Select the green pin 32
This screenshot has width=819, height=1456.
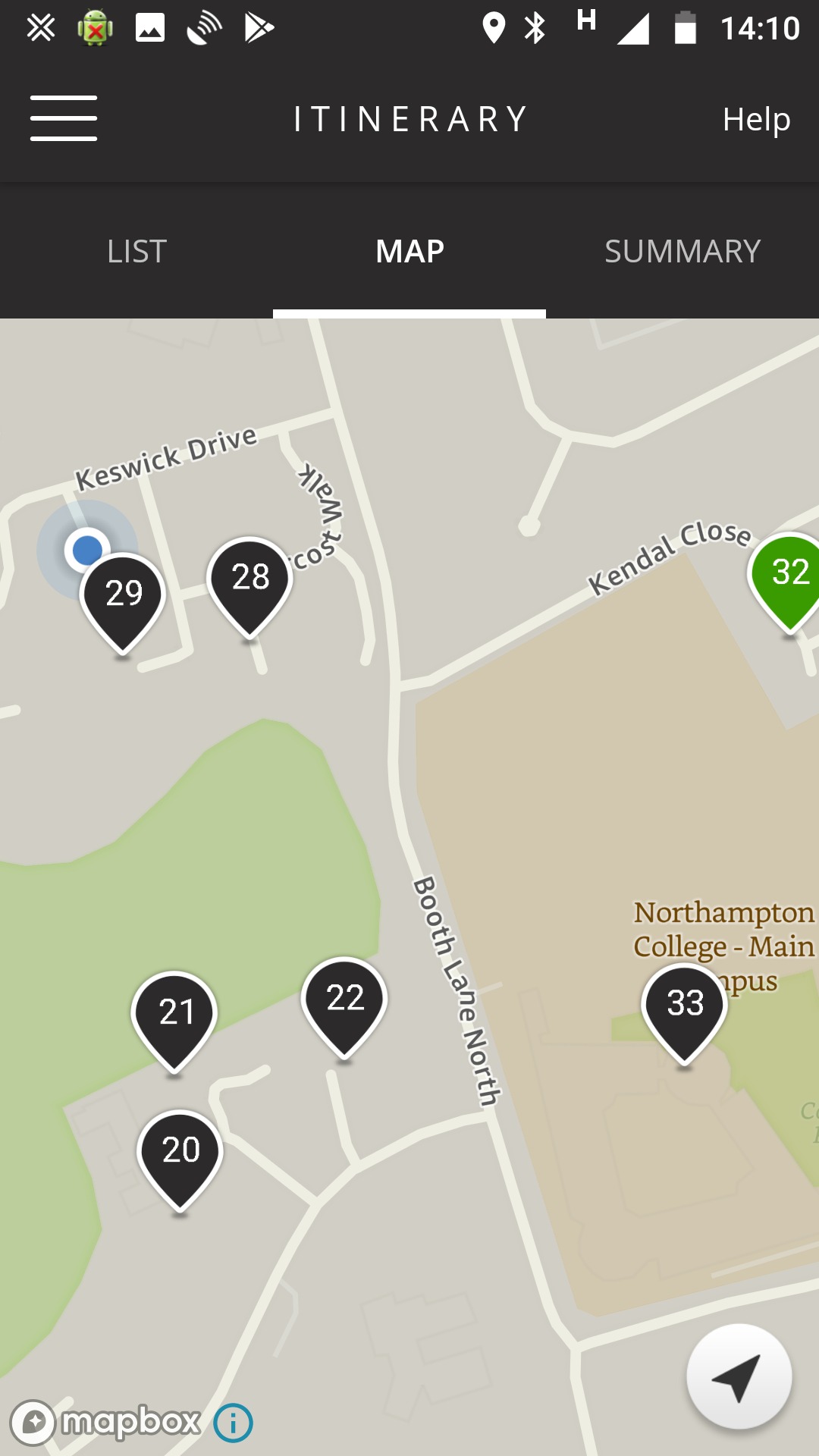[789, 575]
